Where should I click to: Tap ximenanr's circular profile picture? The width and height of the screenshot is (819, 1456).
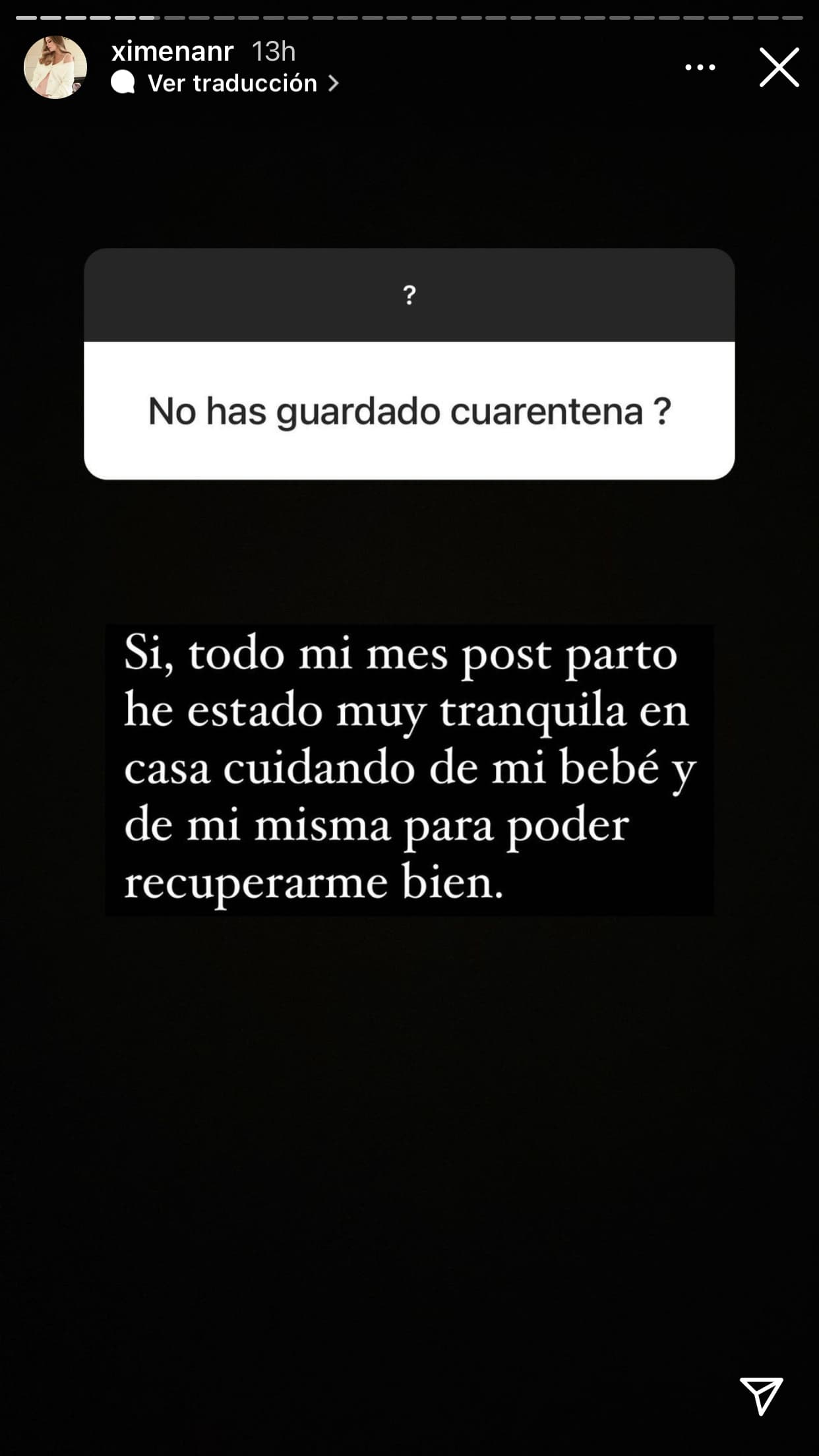point(55,67)
